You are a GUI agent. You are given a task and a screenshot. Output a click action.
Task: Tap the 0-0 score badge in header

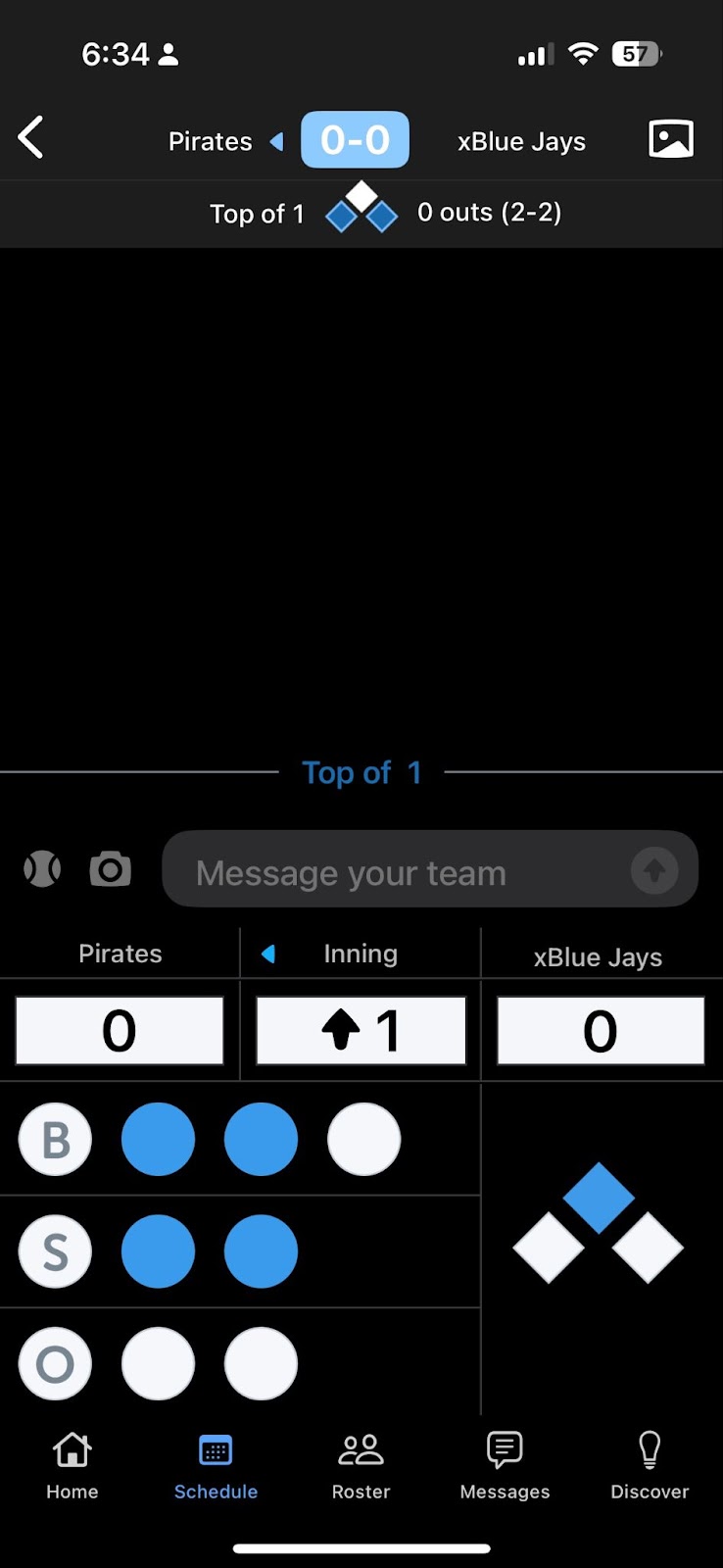pos(355,140)
